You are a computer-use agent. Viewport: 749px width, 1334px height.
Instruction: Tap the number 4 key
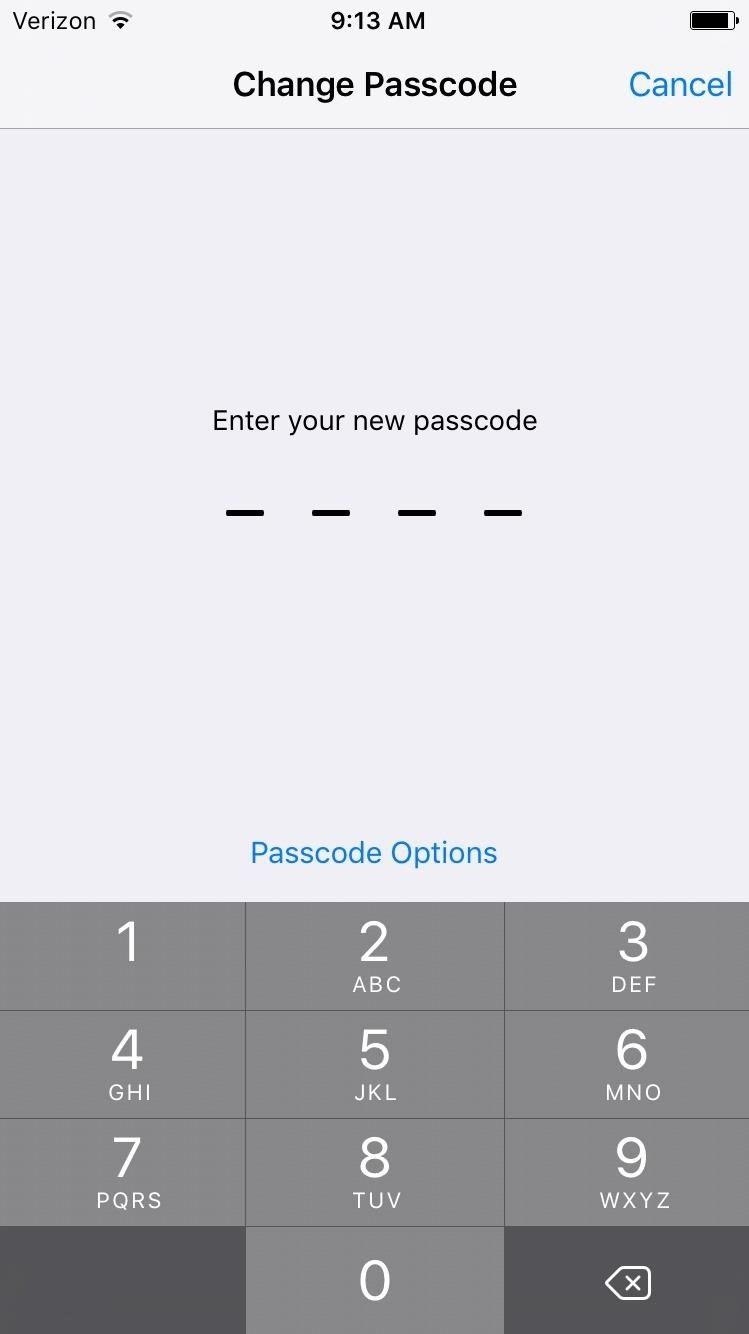(122, 1063)
